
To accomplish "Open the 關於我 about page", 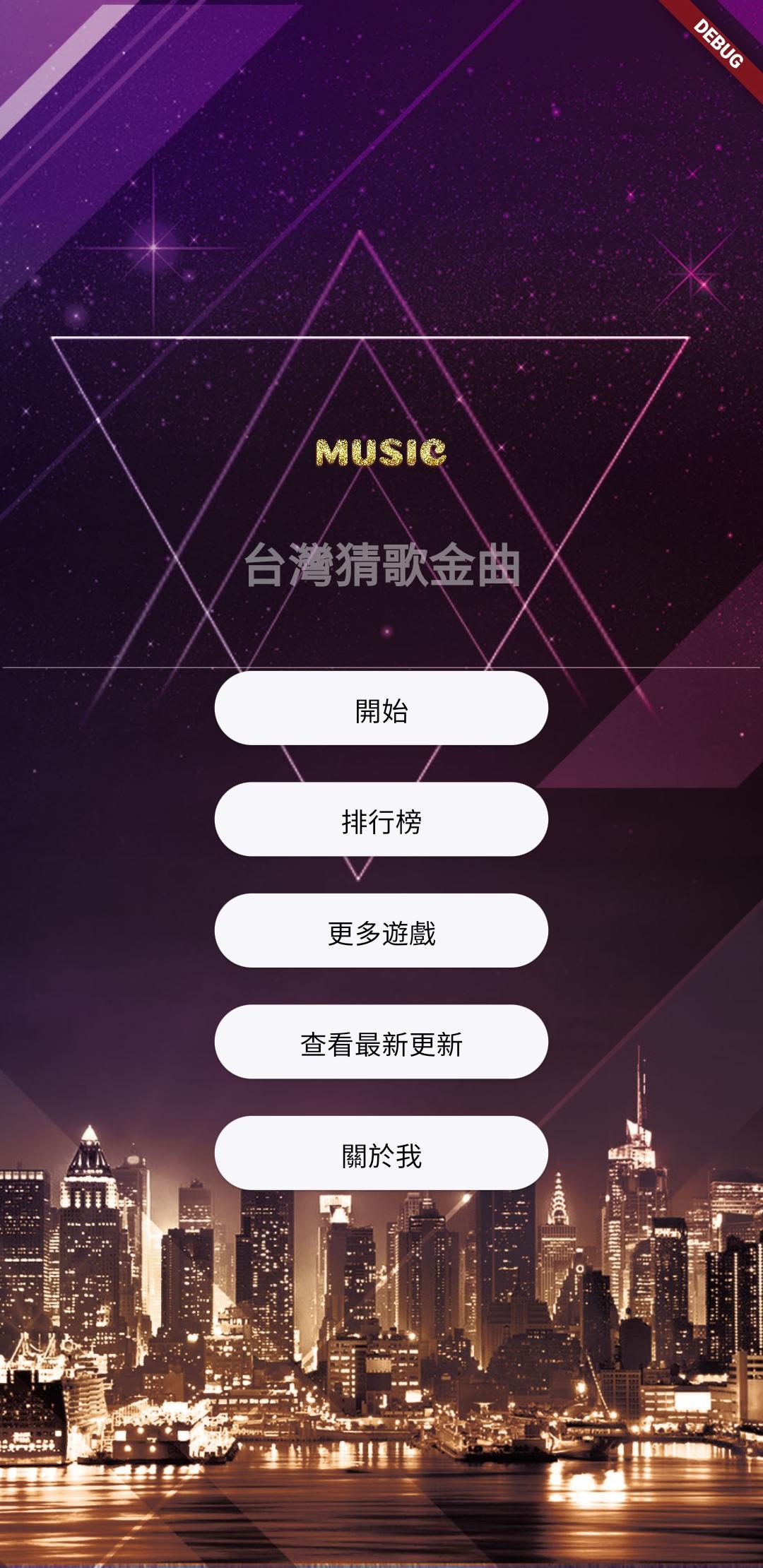I will pos(381,1153).
